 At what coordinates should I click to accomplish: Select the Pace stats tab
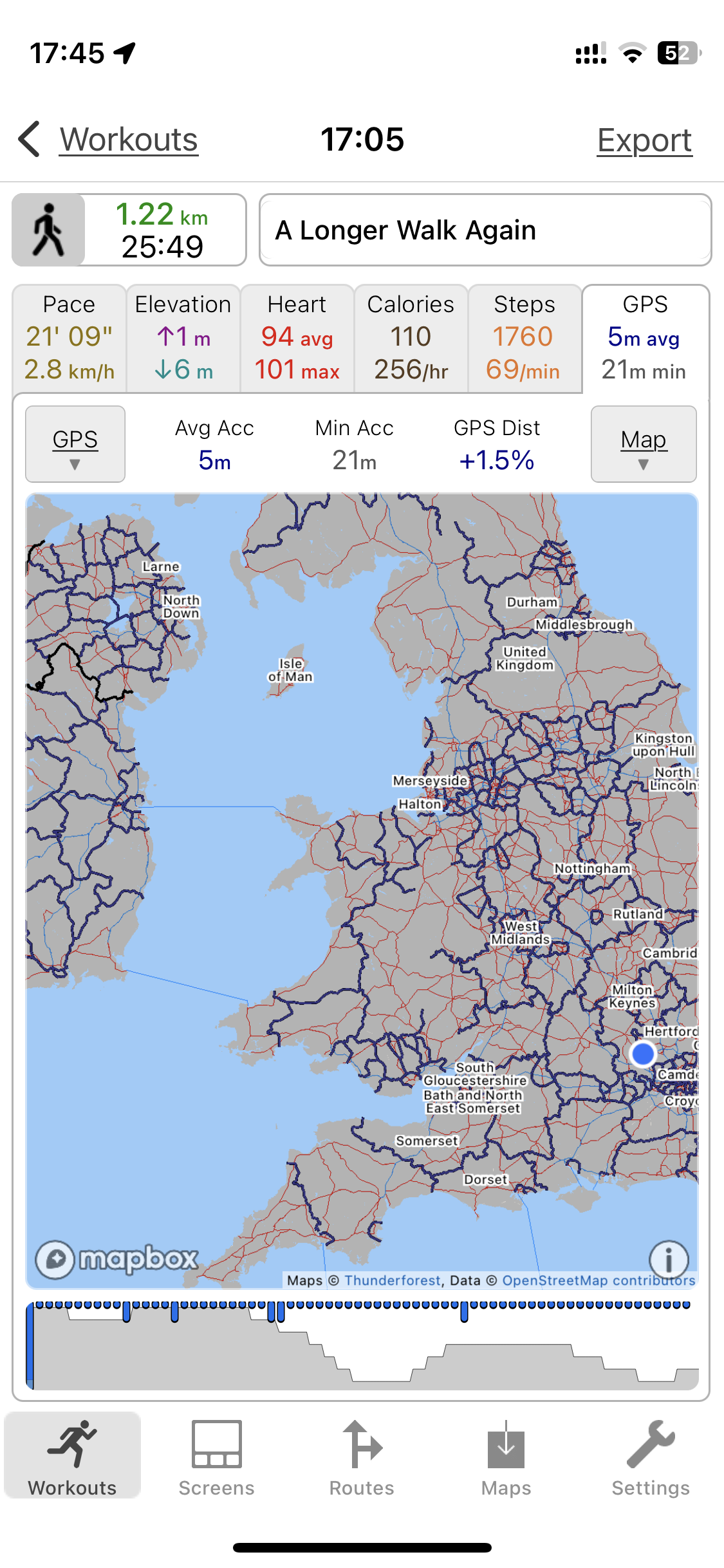pyautogui.click(x=70, y=339)
